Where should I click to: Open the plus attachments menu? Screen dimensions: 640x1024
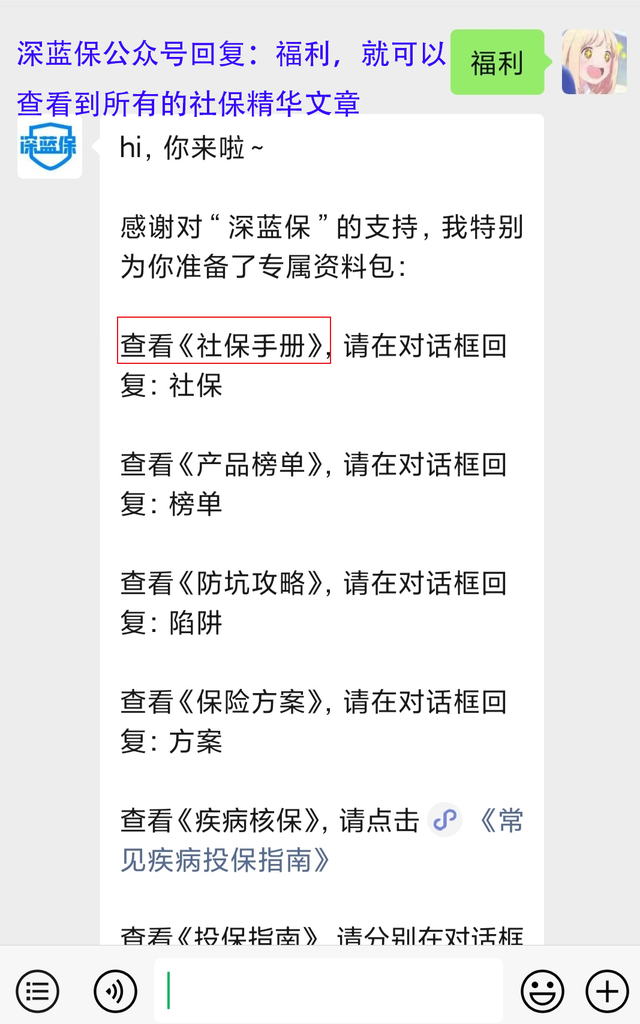click(607, 991)
